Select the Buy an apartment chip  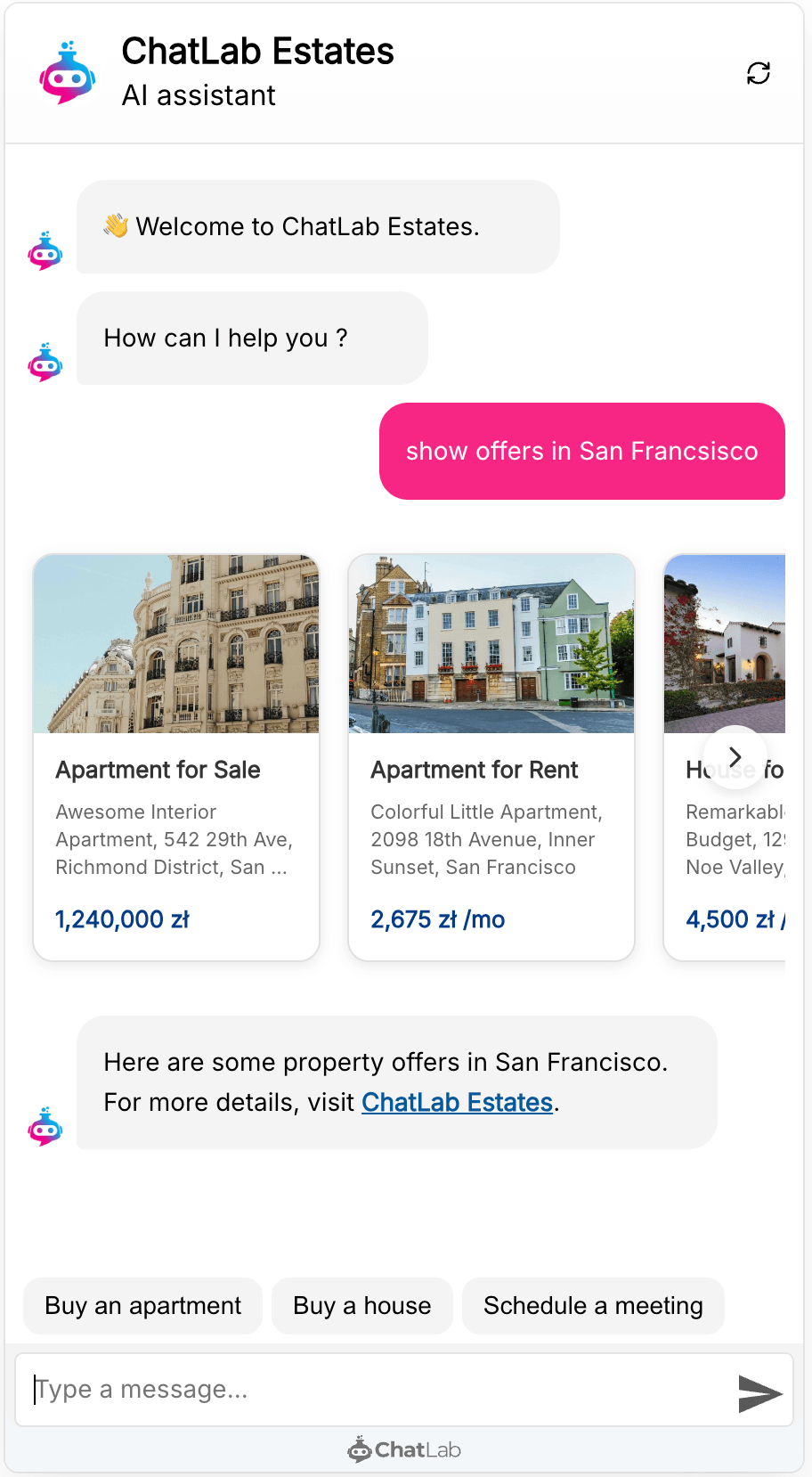[x=142, y=1306]
